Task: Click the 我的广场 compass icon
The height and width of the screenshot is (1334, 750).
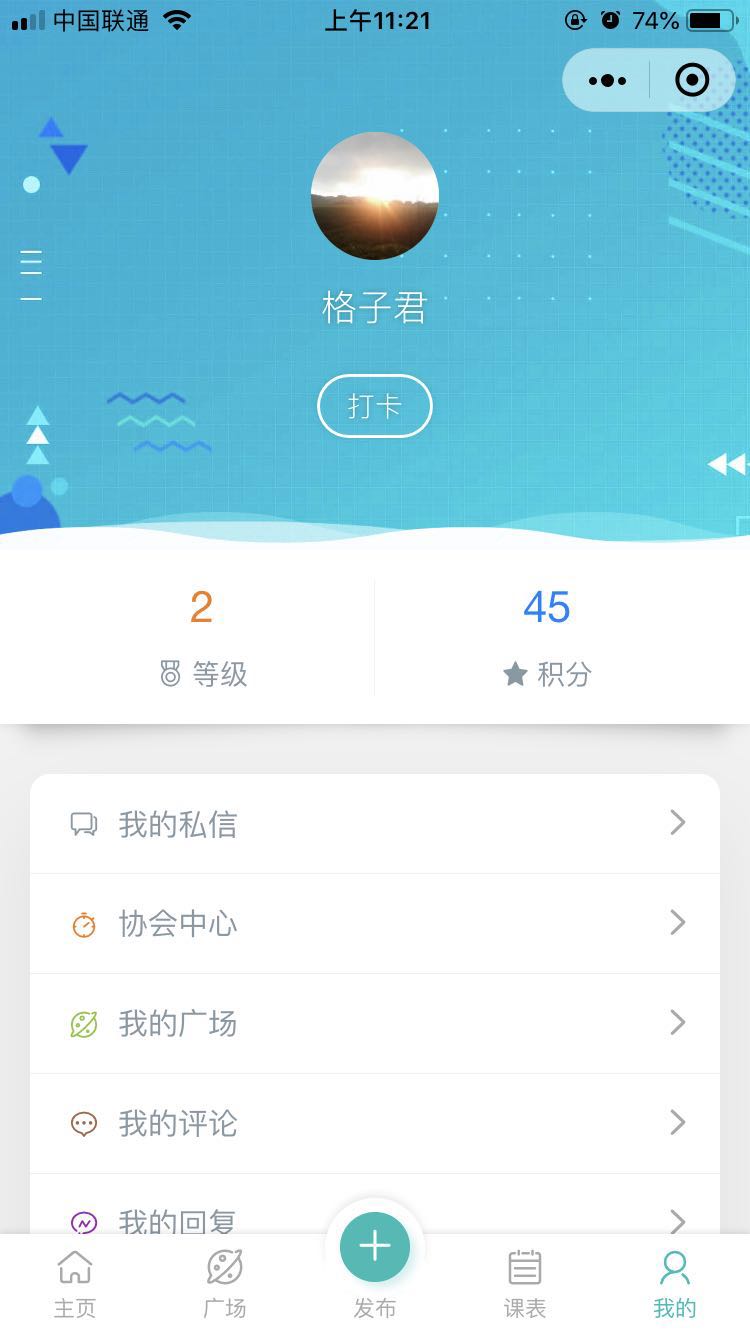Action: pyautogui.click(x=83, y=1023)
